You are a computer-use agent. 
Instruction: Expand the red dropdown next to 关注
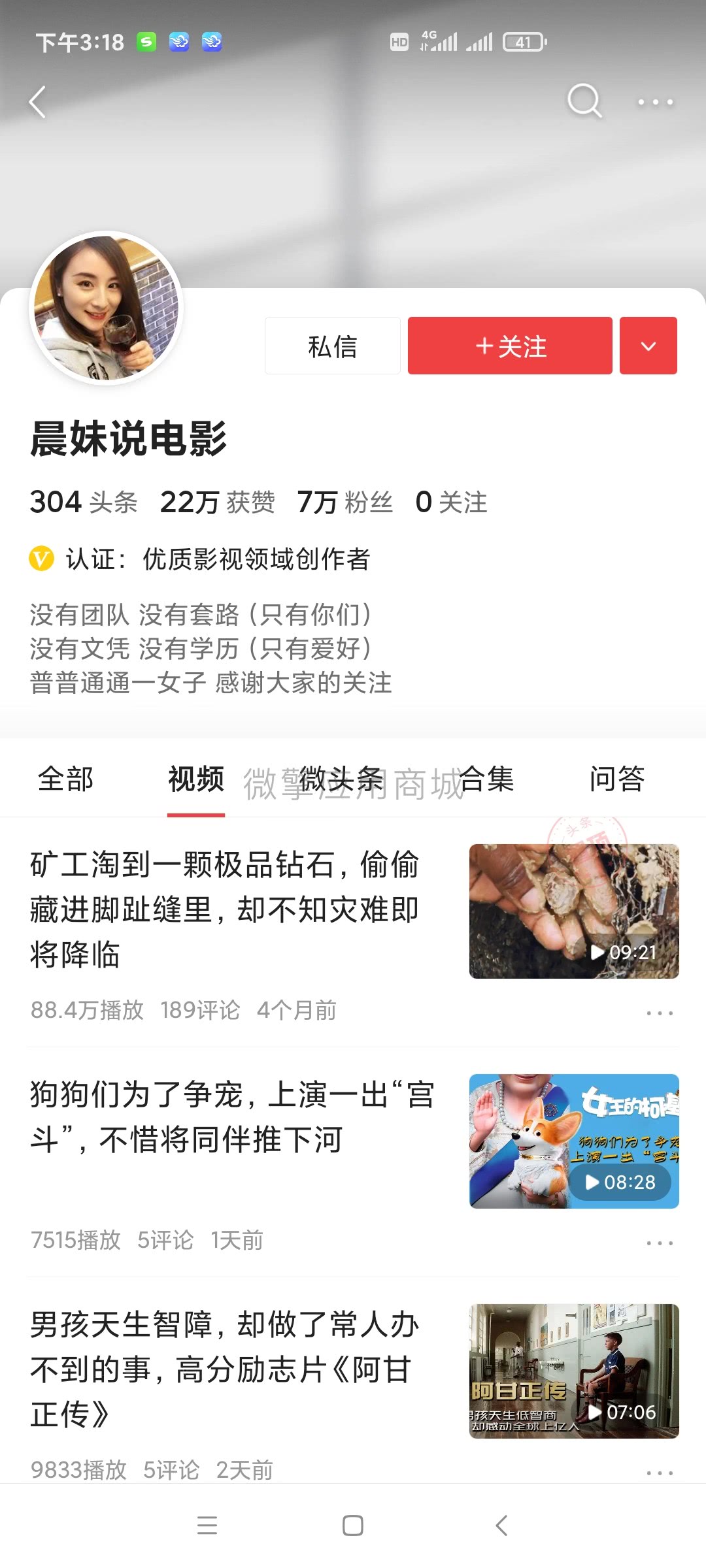648,346
